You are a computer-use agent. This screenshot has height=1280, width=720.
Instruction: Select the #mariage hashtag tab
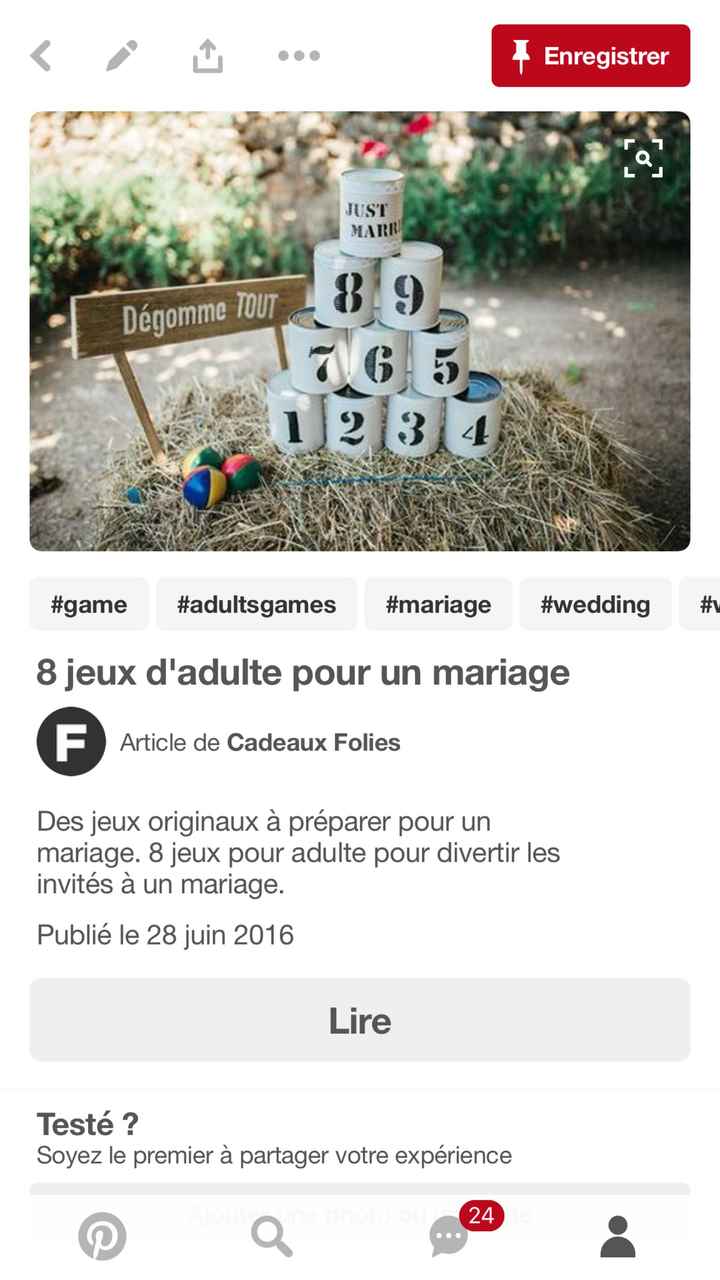pyautogui.click(x=438, y=604)
